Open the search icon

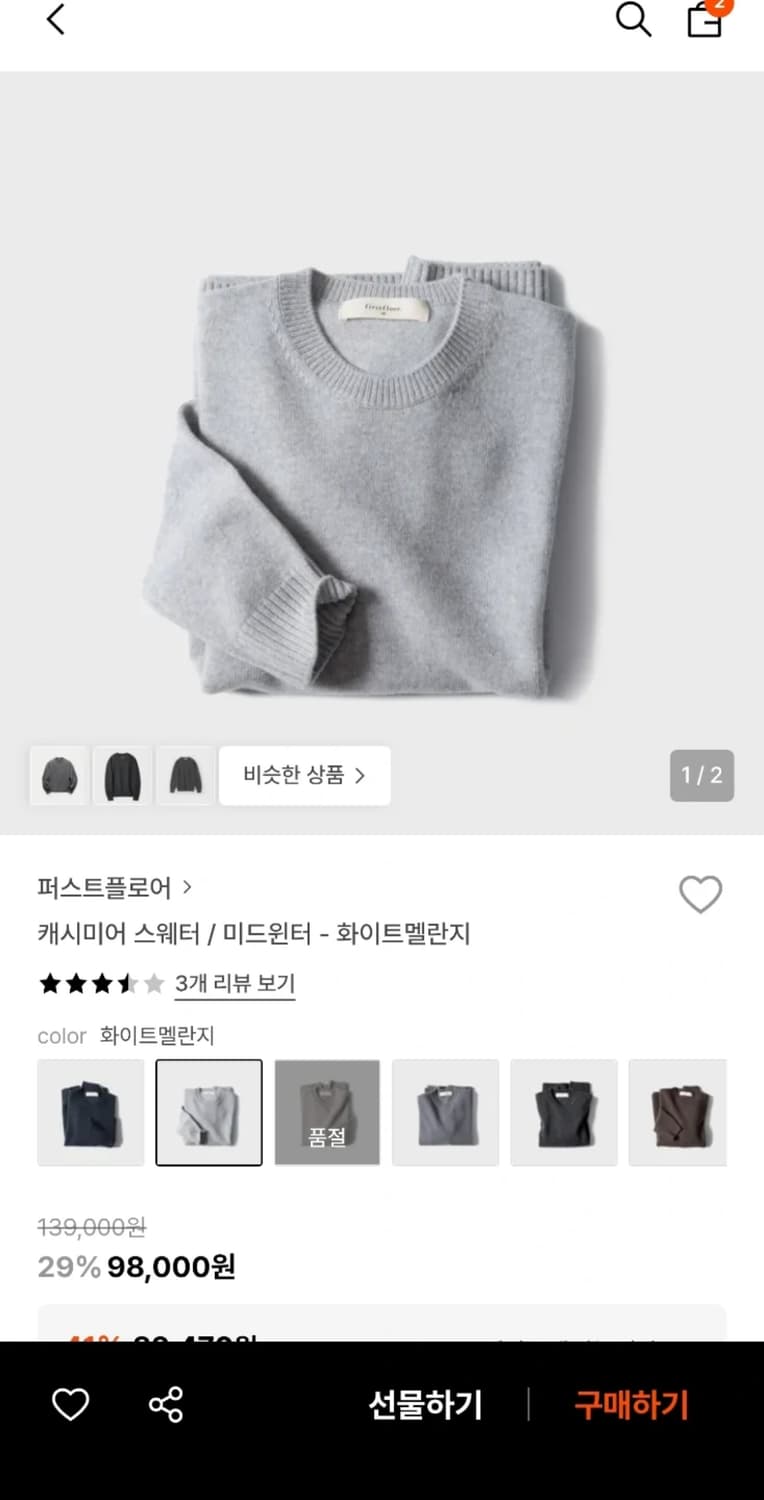(634, 19)
